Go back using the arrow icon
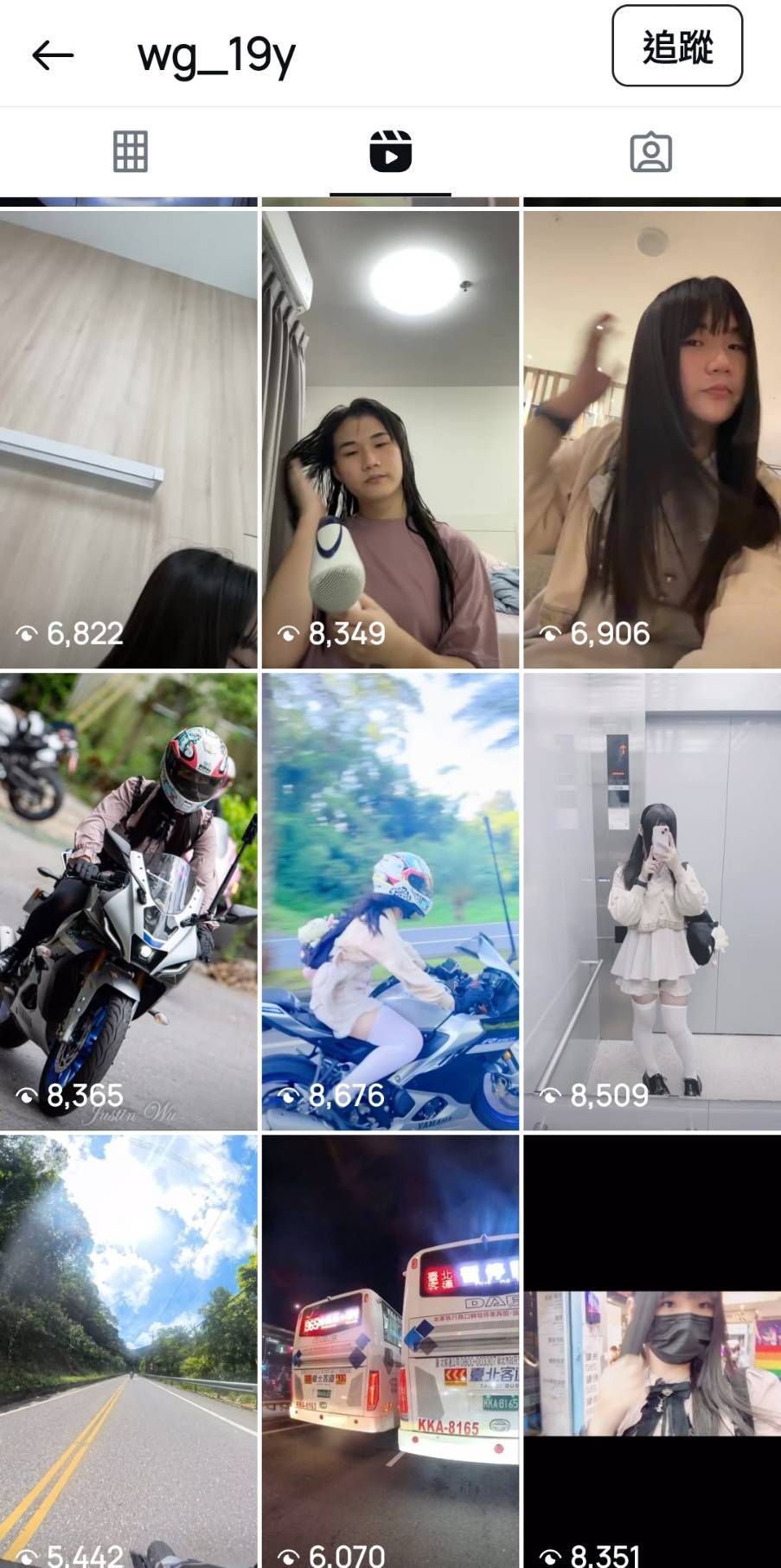This screenshot has height=1568, width=781. [53, 55]
